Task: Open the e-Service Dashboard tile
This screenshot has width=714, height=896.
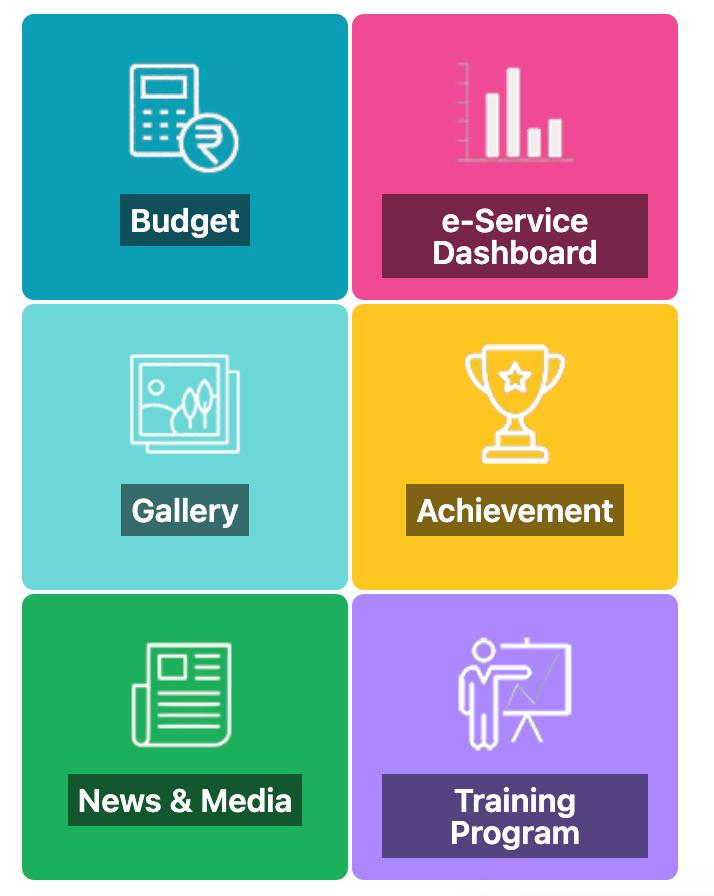Action: point(515,157)
